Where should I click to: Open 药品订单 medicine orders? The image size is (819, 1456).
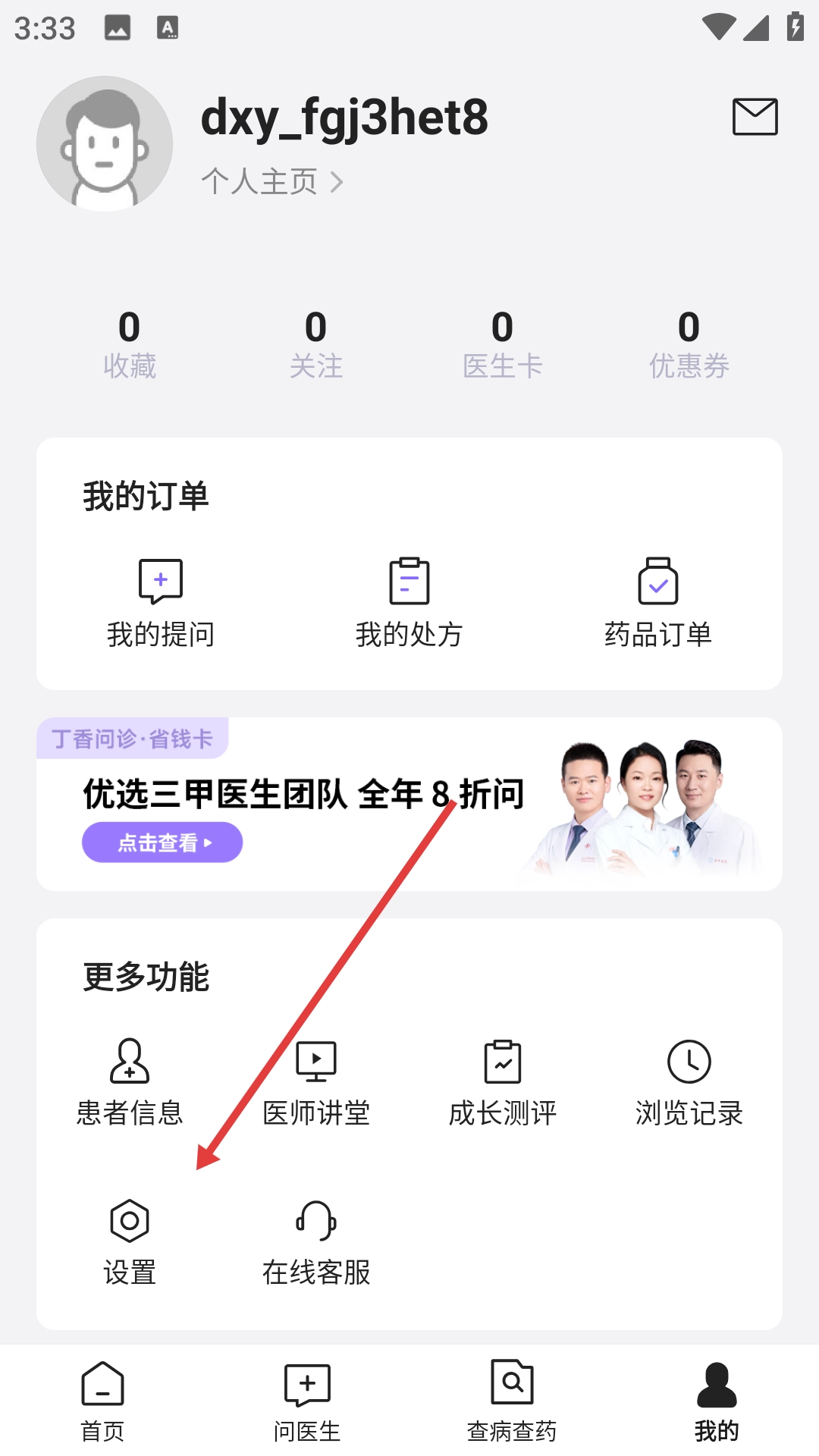click(x=658, y=602)
